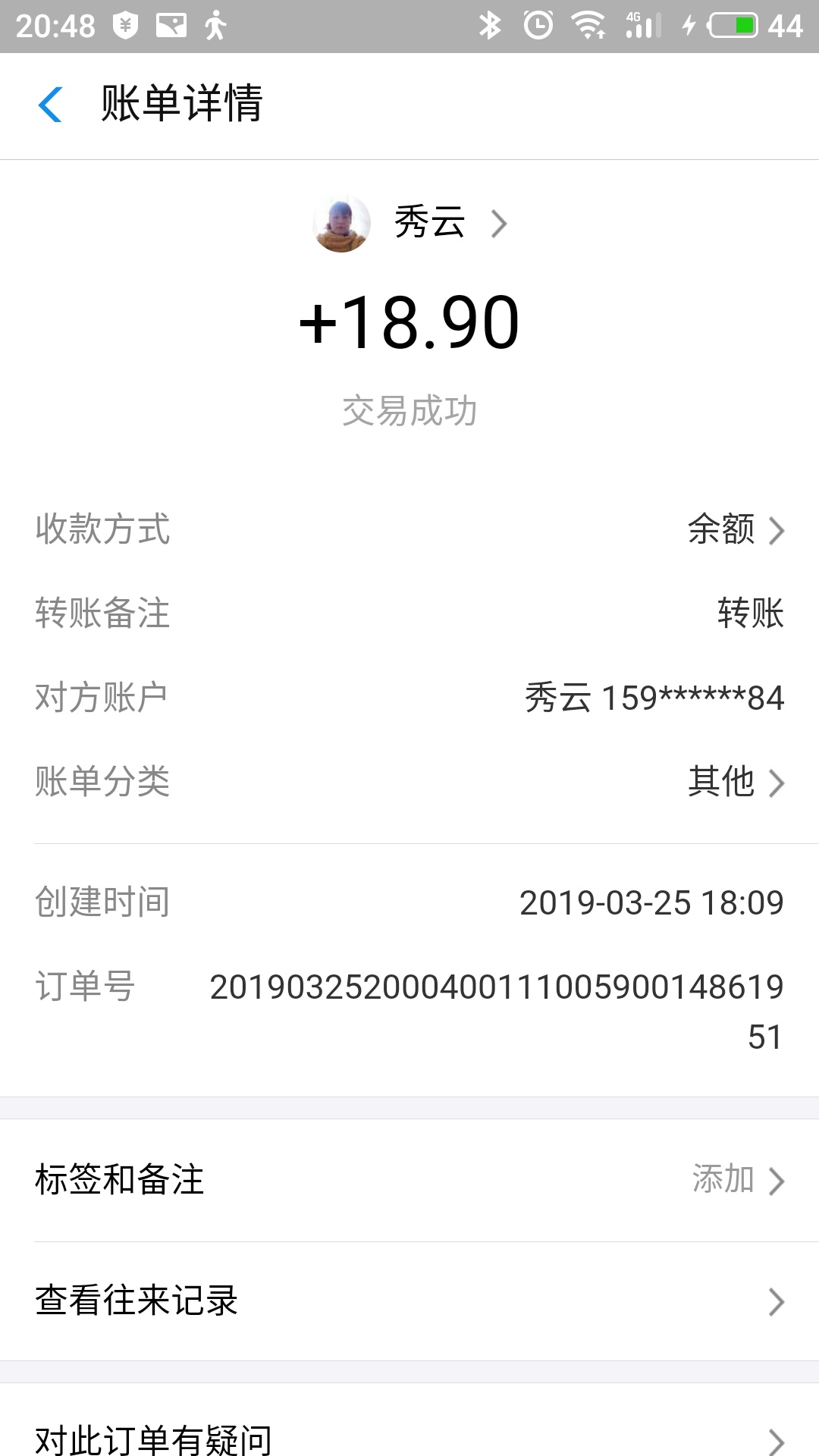Open 查看往来记录

409,1301
